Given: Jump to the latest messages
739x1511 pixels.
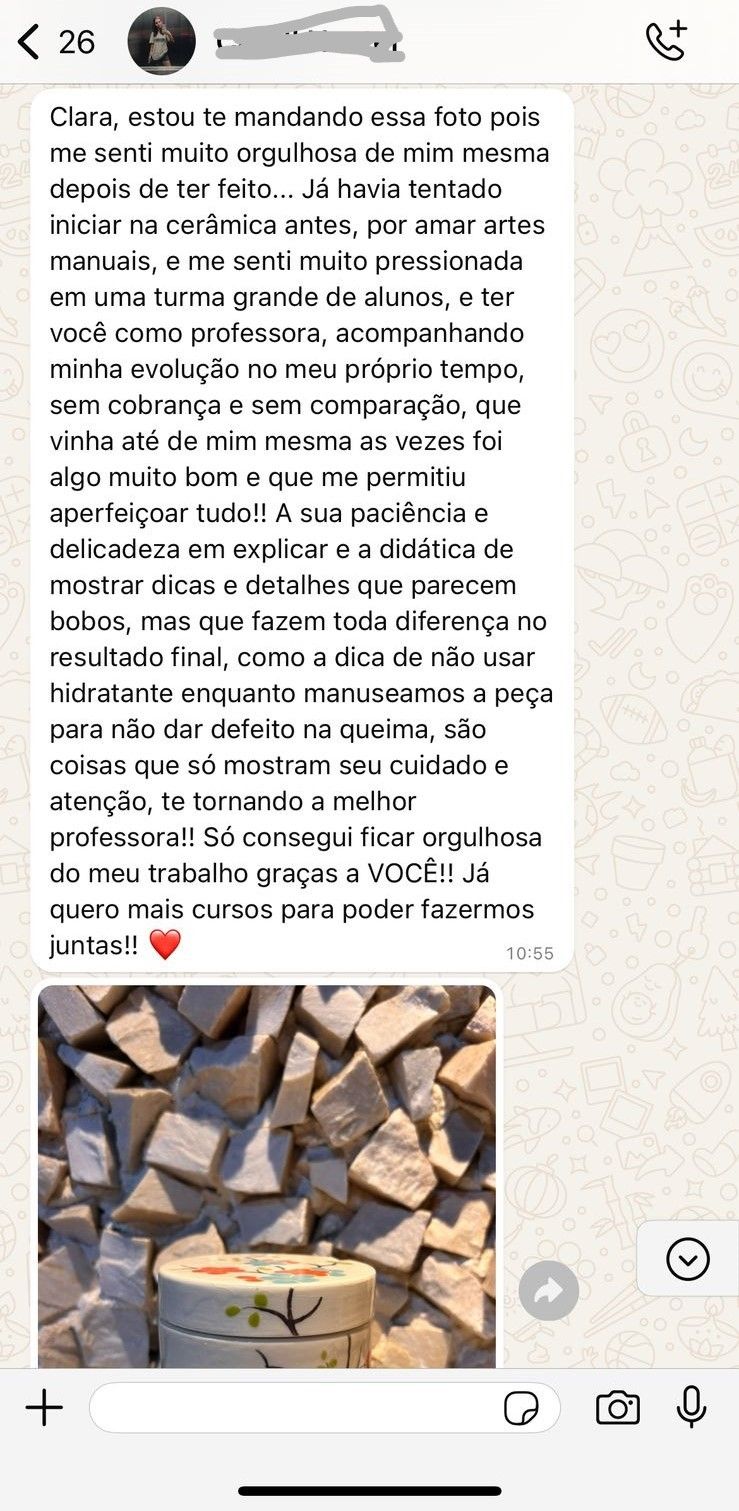Looking at the screenshot, I should 688,1259.
